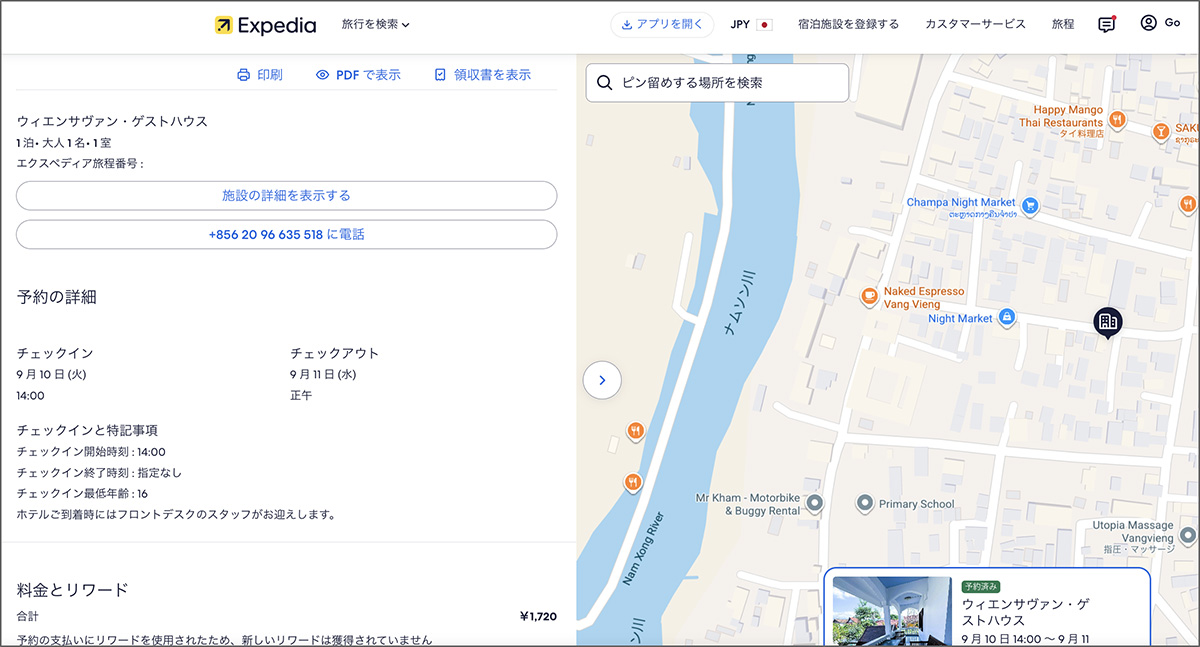
Task: Select the hotel pin on the map
Action: pos(1107,321)
